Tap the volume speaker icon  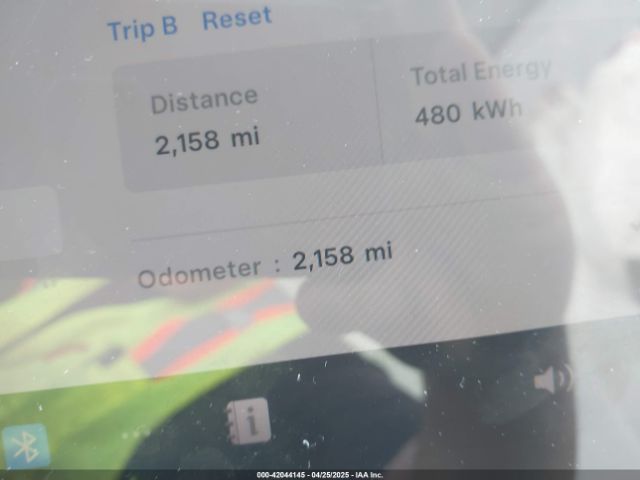tap(552, 381)
